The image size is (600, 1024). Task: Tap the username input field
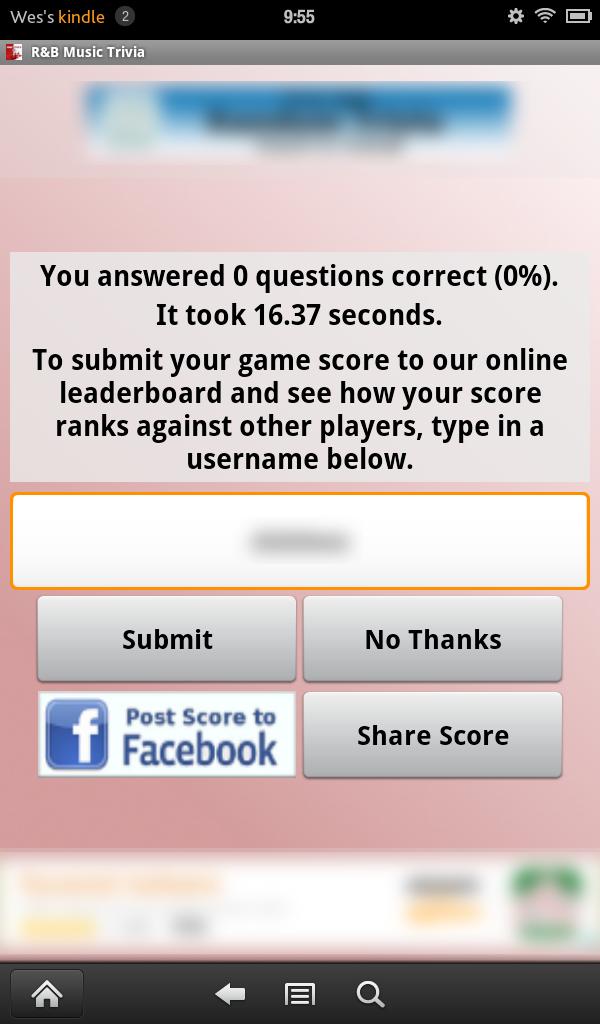(300, 541)
